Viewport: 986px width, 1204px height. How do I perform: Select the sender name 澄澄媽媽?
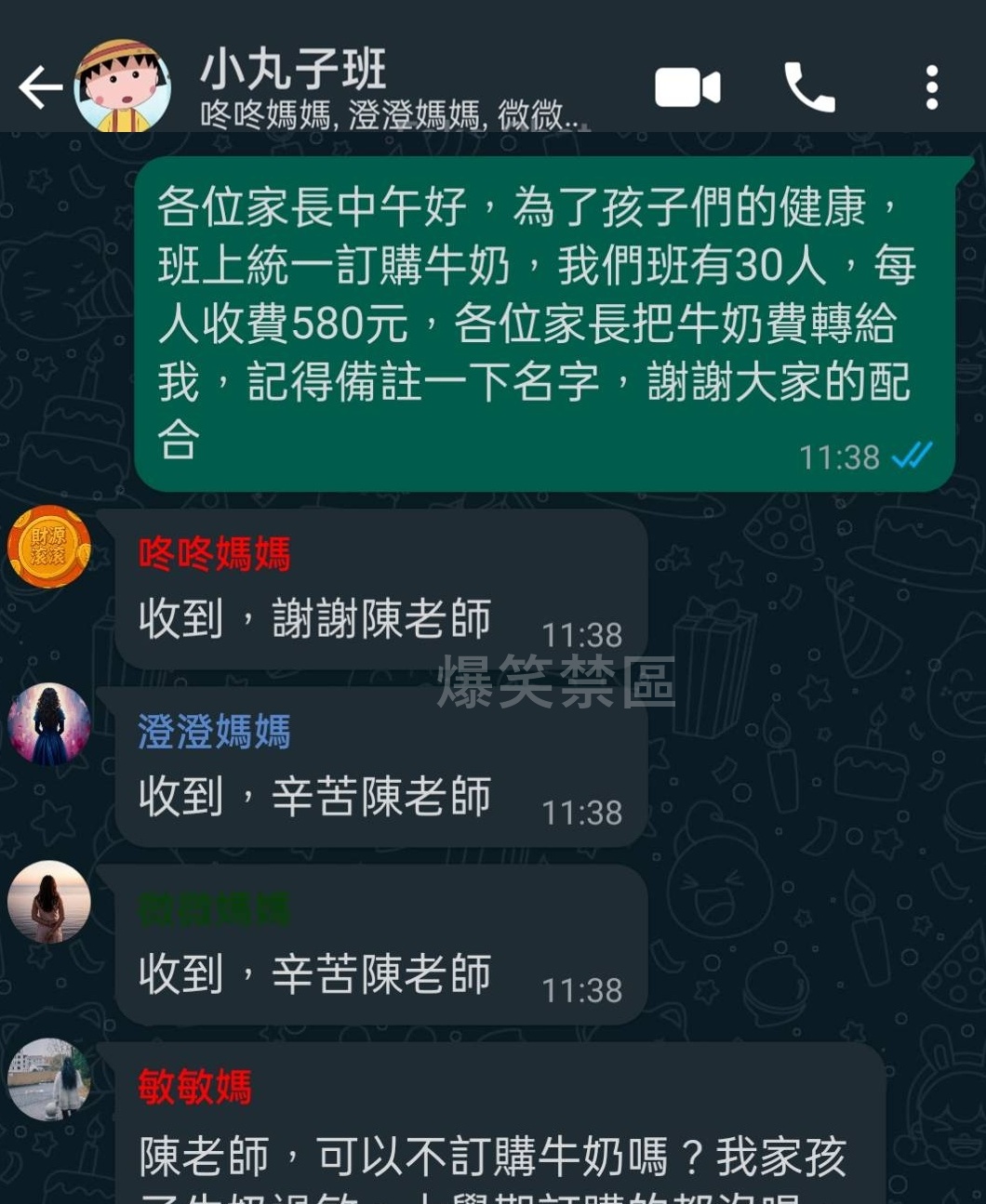pyautogui.click(x=214, y=732)
